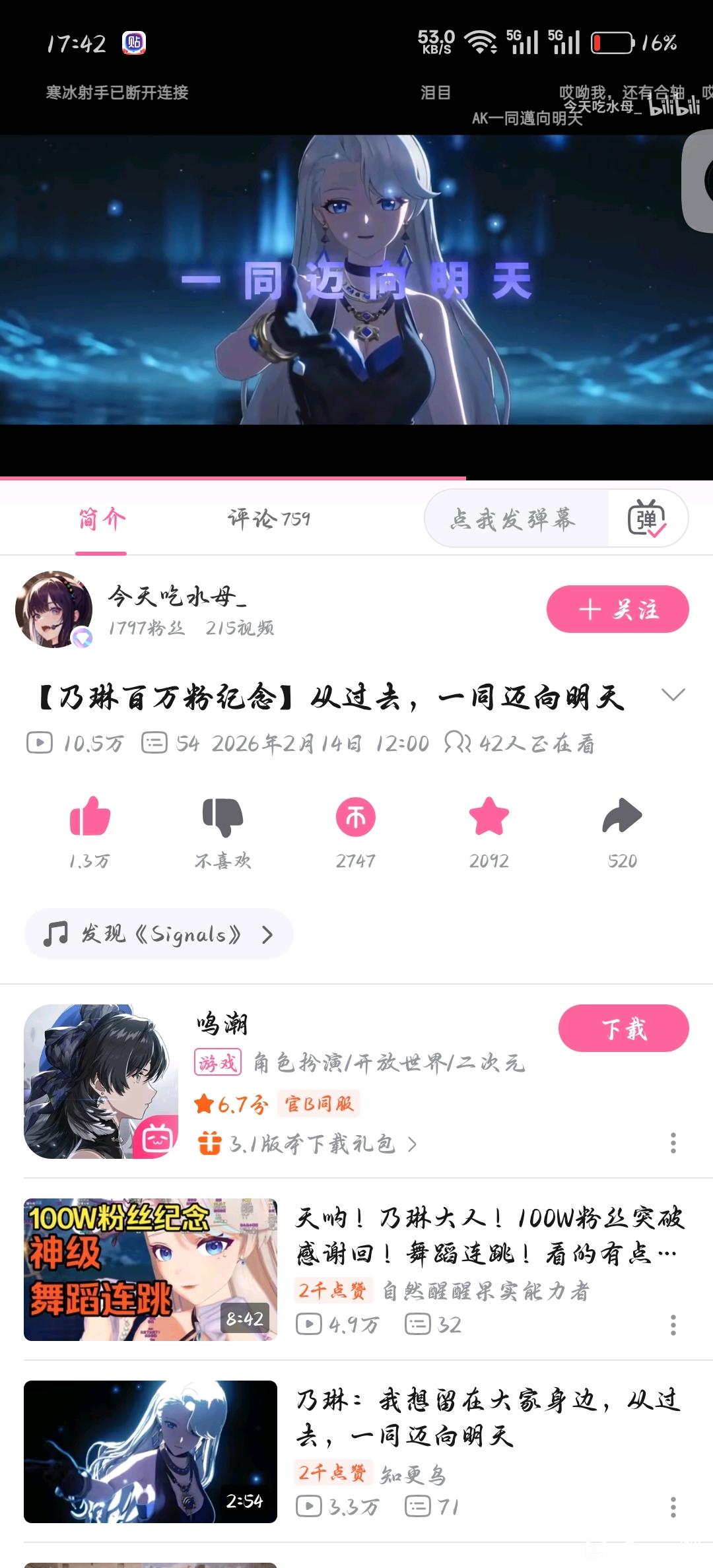
Task: Switch to the 评论 759 tab
Action: 269,519
